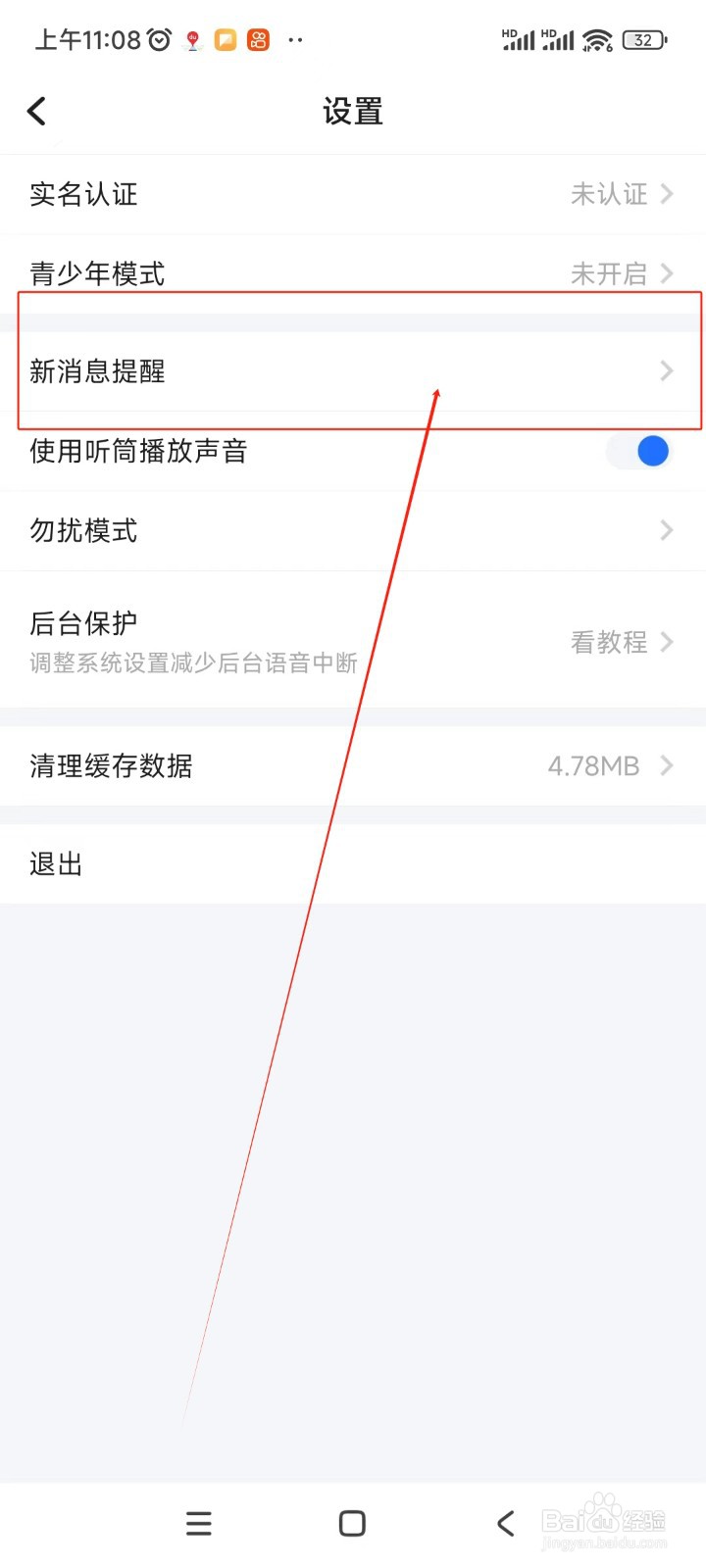
Task: Disable the earpiece audio playback toggle
Action: coord(638,451)
